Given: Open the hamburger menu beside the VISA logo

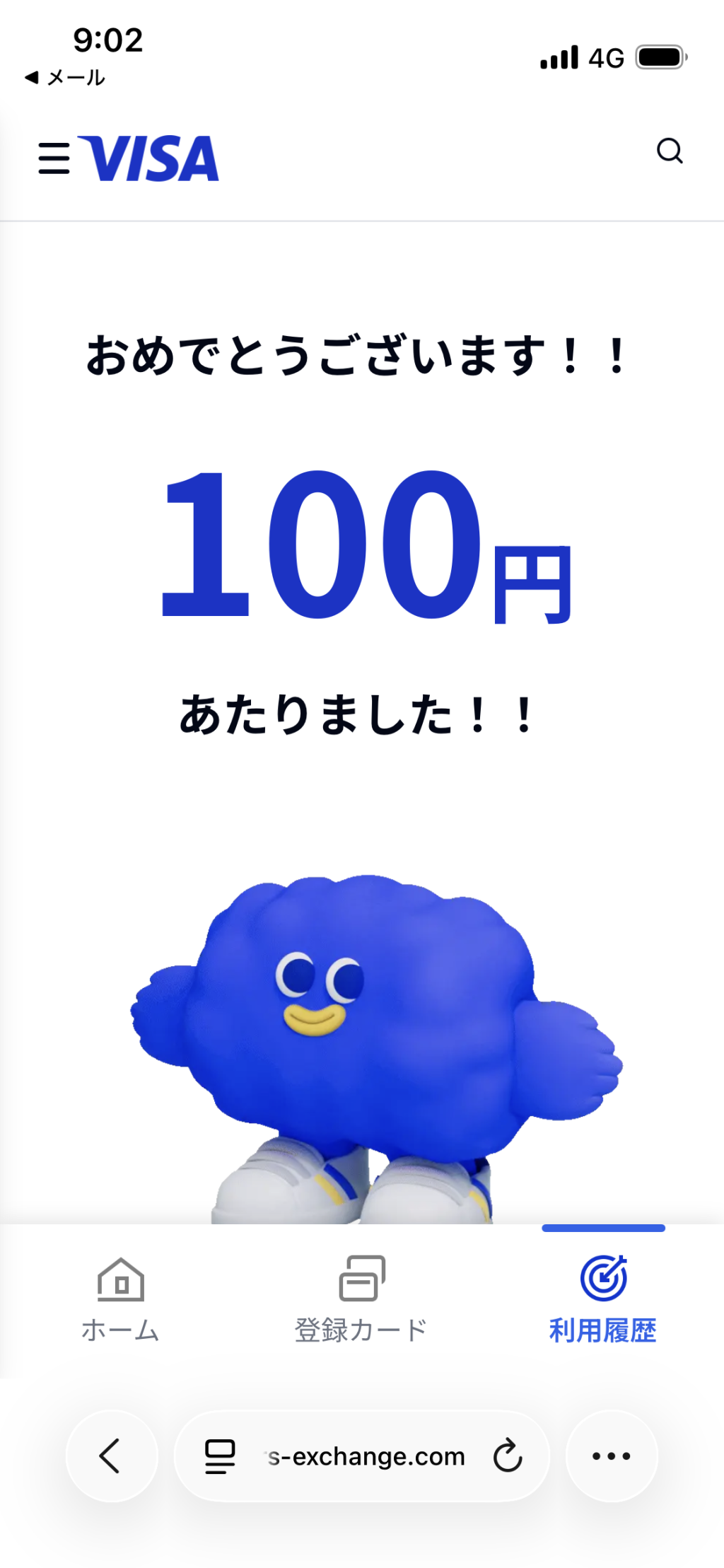Looking at the screenshot, I should [54, 158].
